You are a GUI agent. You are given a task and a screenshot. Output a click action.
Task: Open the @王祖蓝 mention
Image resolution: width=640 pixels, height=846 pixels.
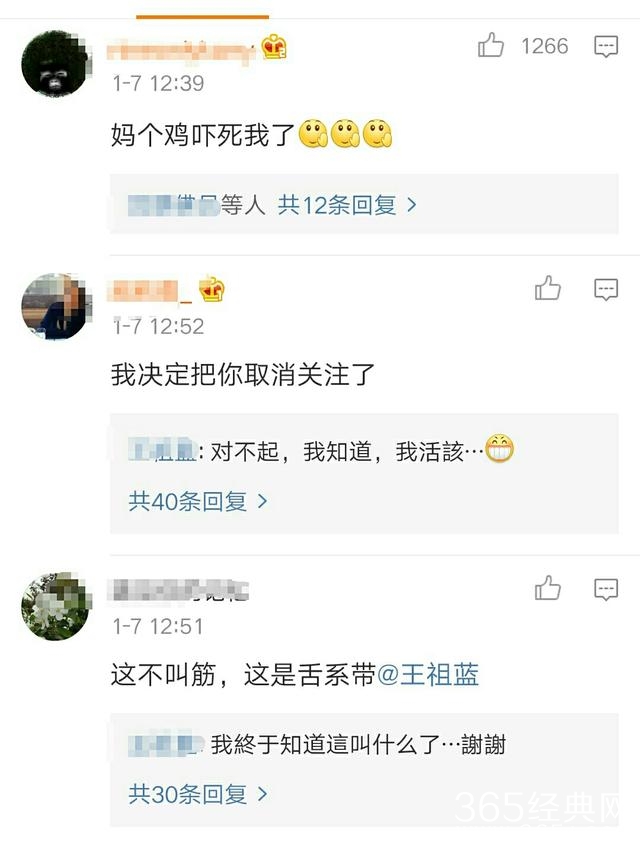428,676
